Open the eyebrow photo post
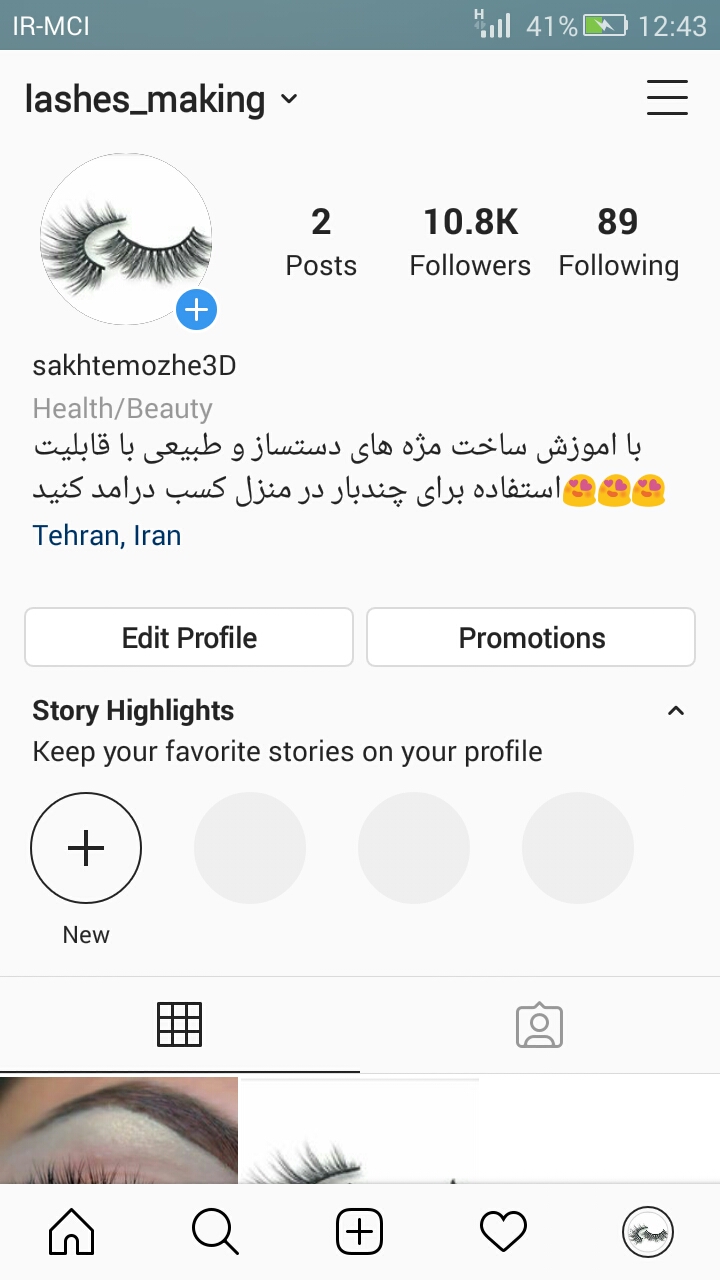 point(118,1130)
